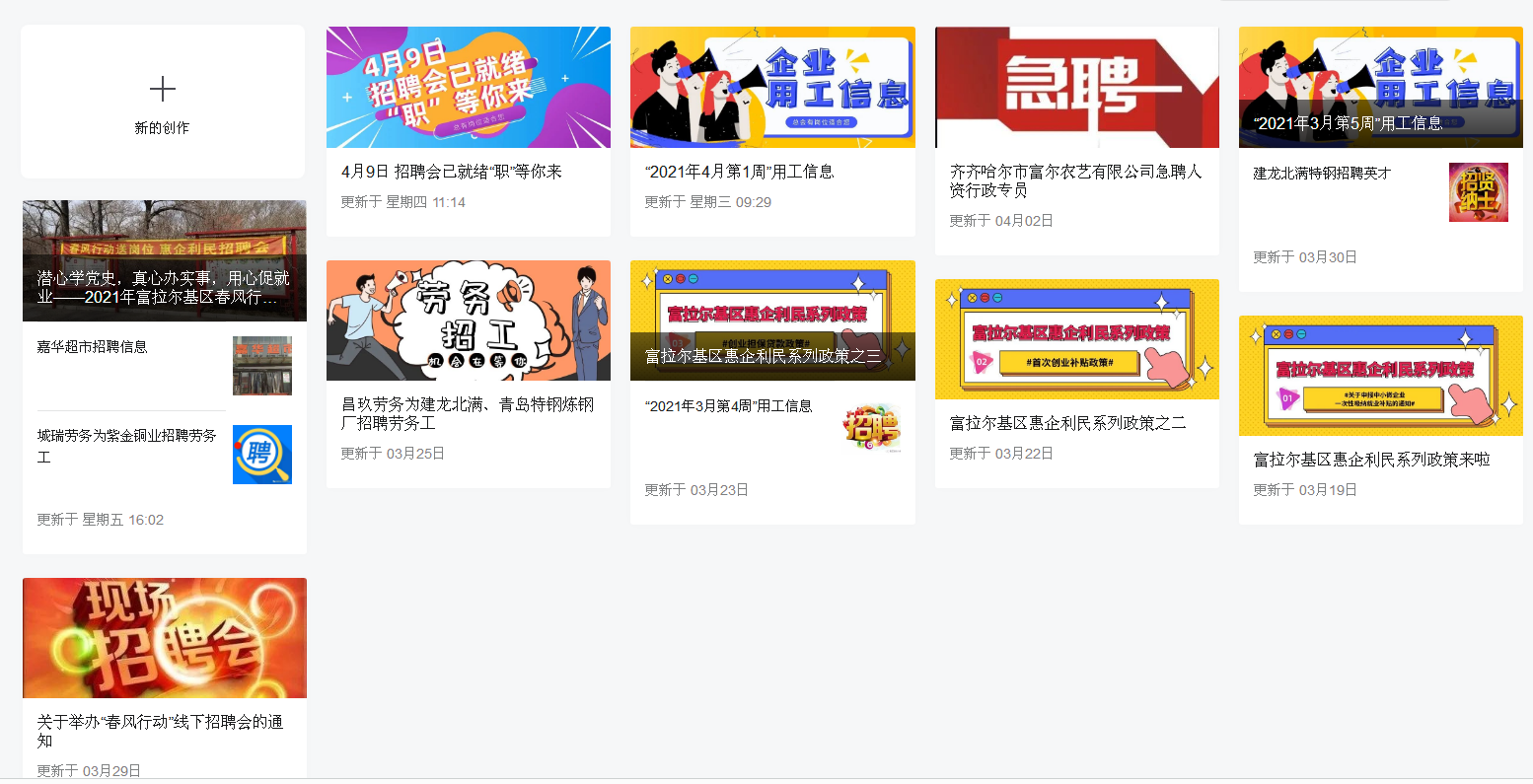Open "2021年3月第4周"用工信息 item
The width and height of the screenshot is (1533, 784).
[729, 406]
